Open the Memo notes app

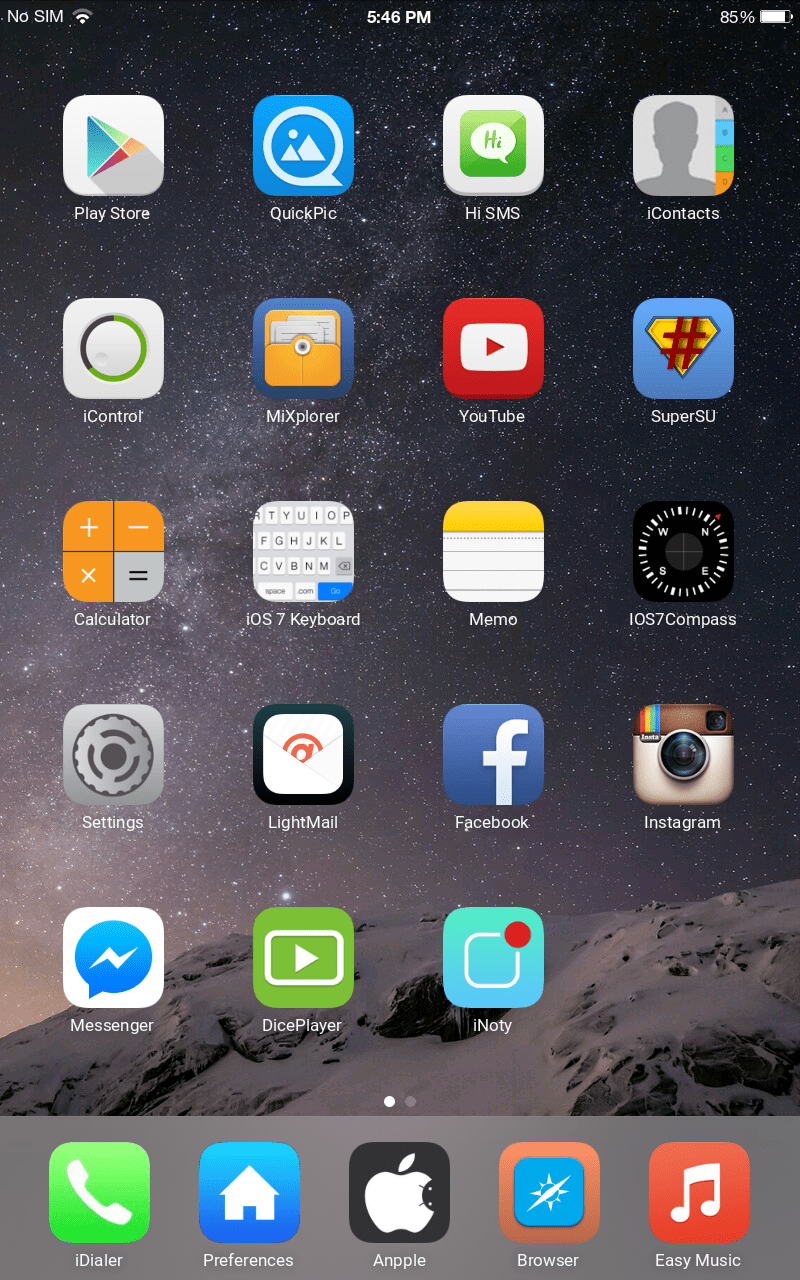pos(493,552)
